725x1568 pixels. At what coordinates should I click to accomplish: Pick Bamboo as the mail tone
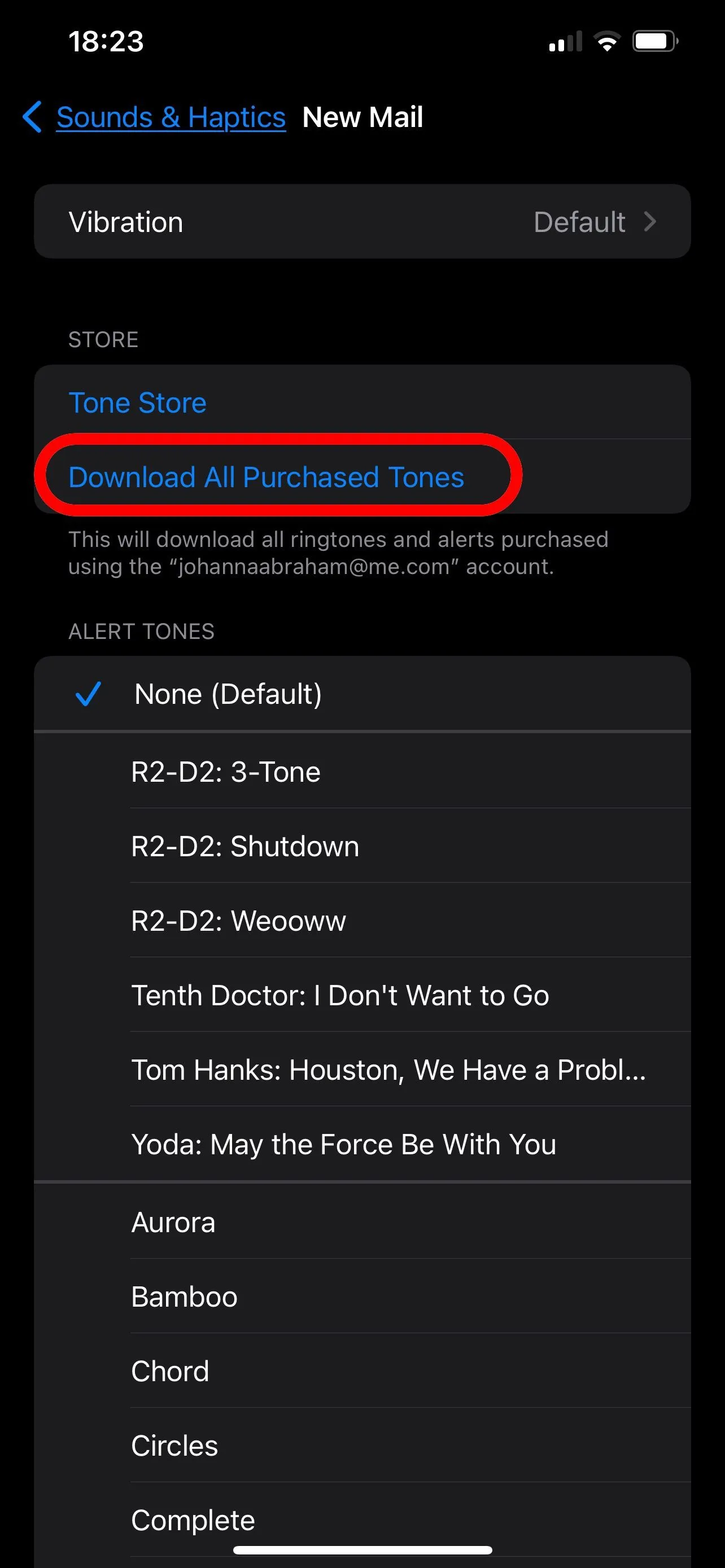pyautogui.click(x=185, y=1297)
